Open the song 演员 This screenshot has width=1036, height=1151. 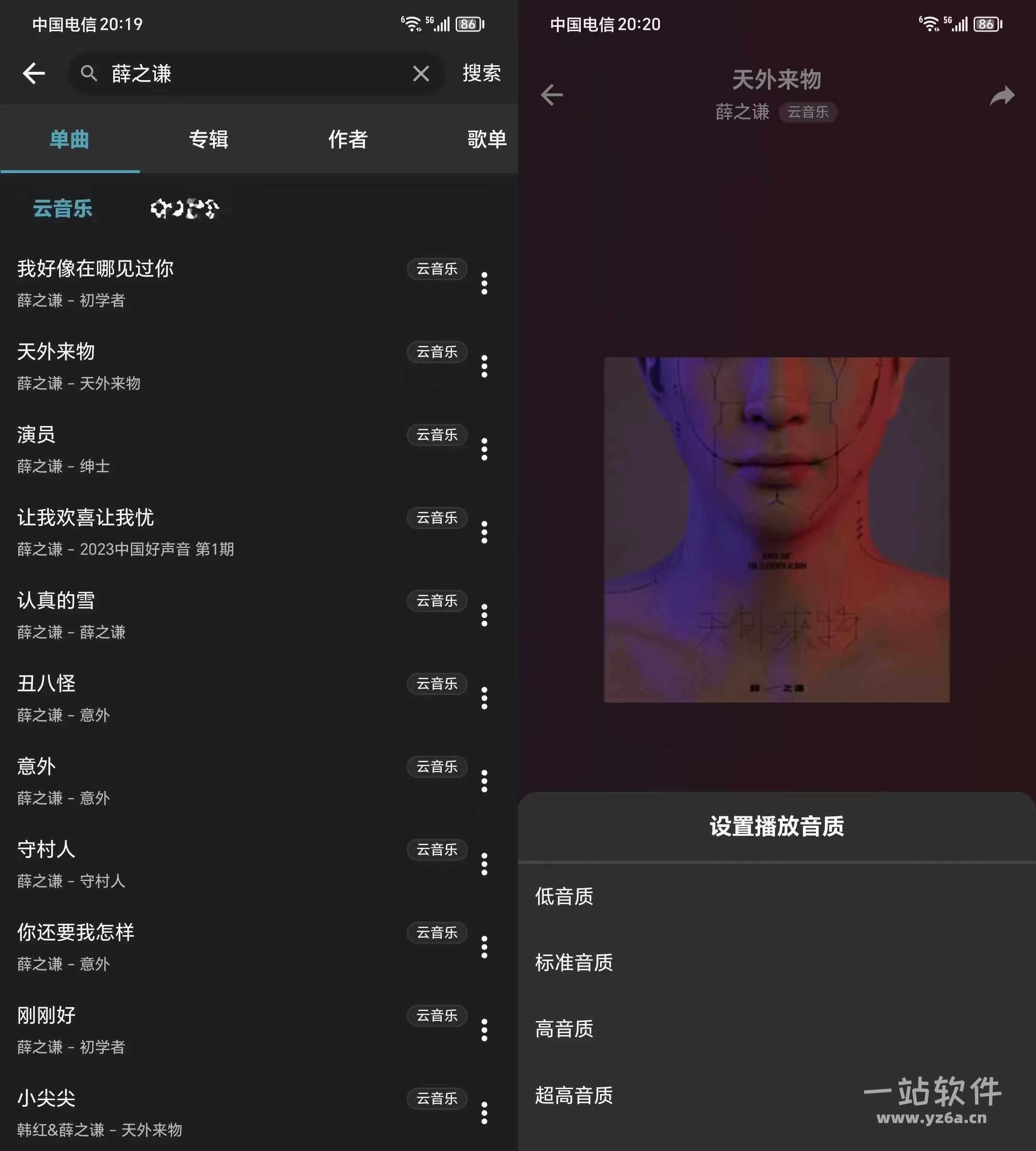click(171, 449)
